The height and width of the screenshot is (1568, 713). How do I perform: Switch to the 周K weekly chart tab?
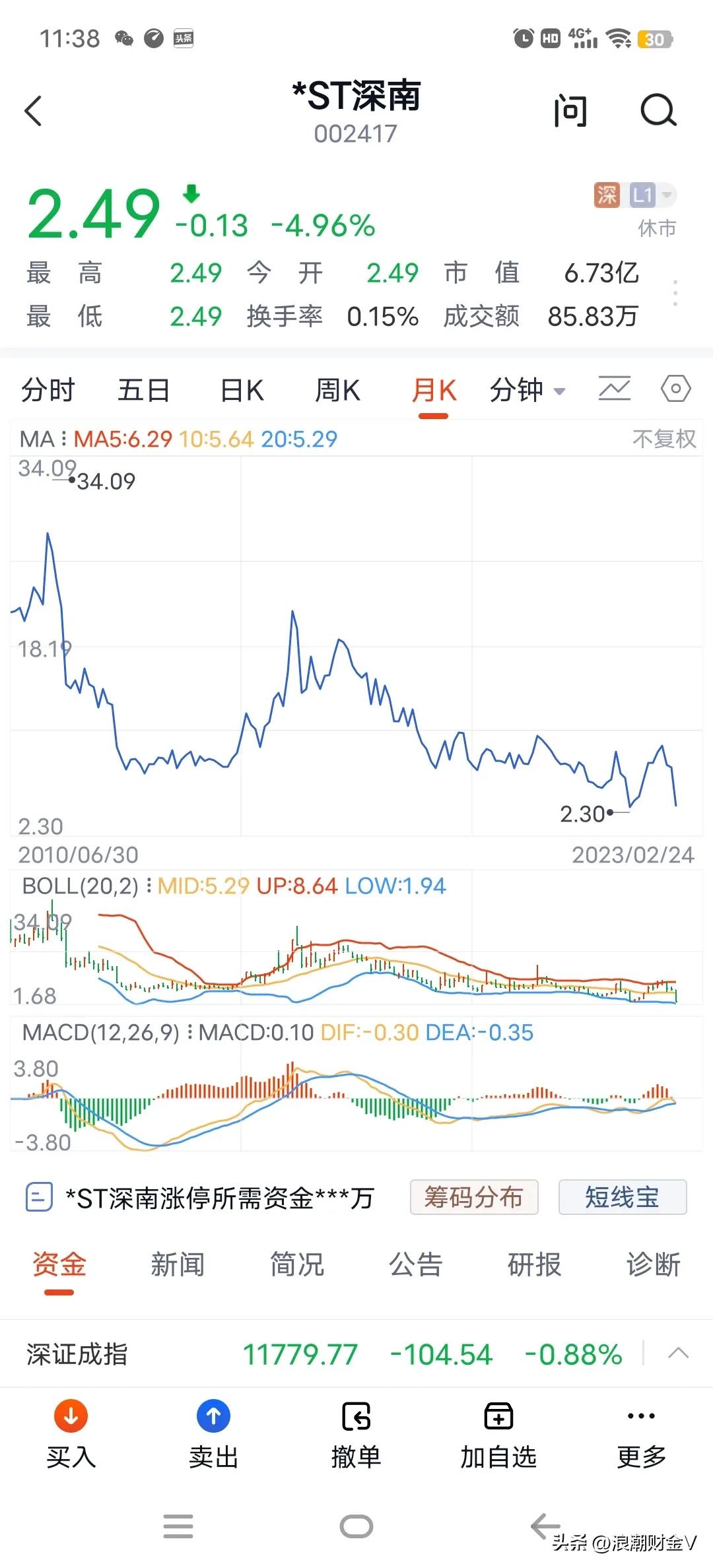click(x=337, y=389)
